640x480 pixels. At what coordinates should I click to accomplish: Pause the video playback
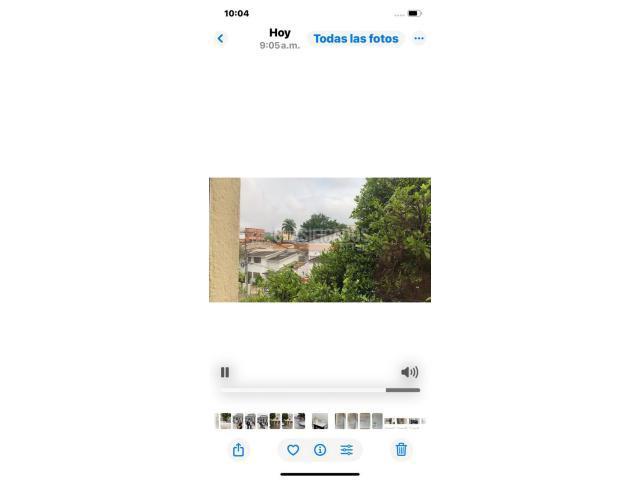click(225, 372)
